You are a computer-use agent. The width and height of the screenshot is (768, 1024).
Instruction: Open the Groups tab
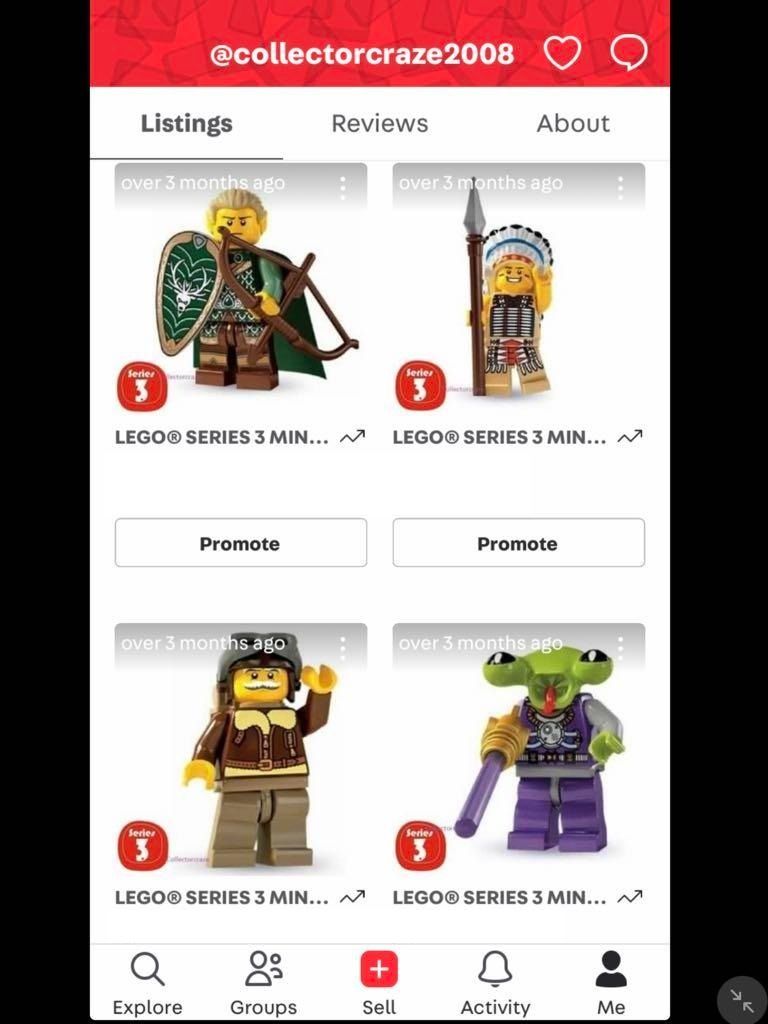(x=263, y=982)
